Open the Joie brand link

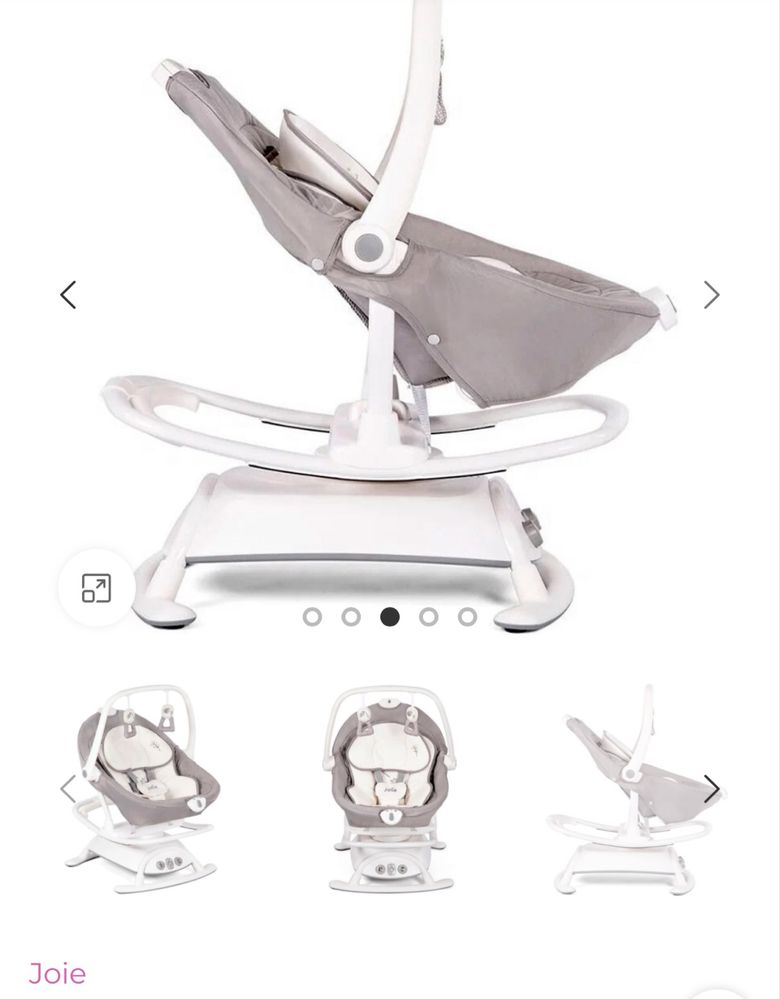(x=57, y=973)
